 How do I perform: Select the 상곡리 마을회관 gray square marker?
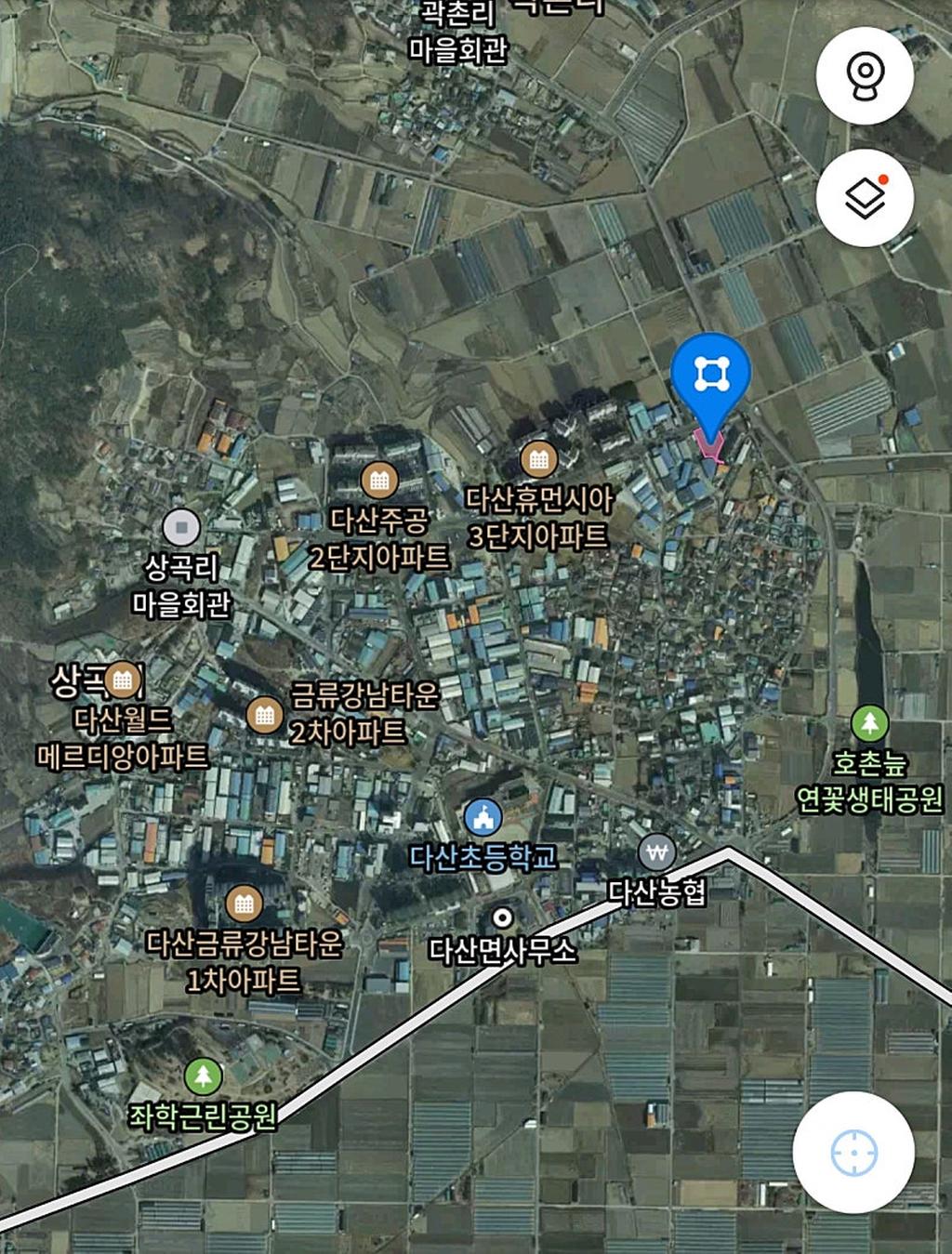(x=182, y=528)
